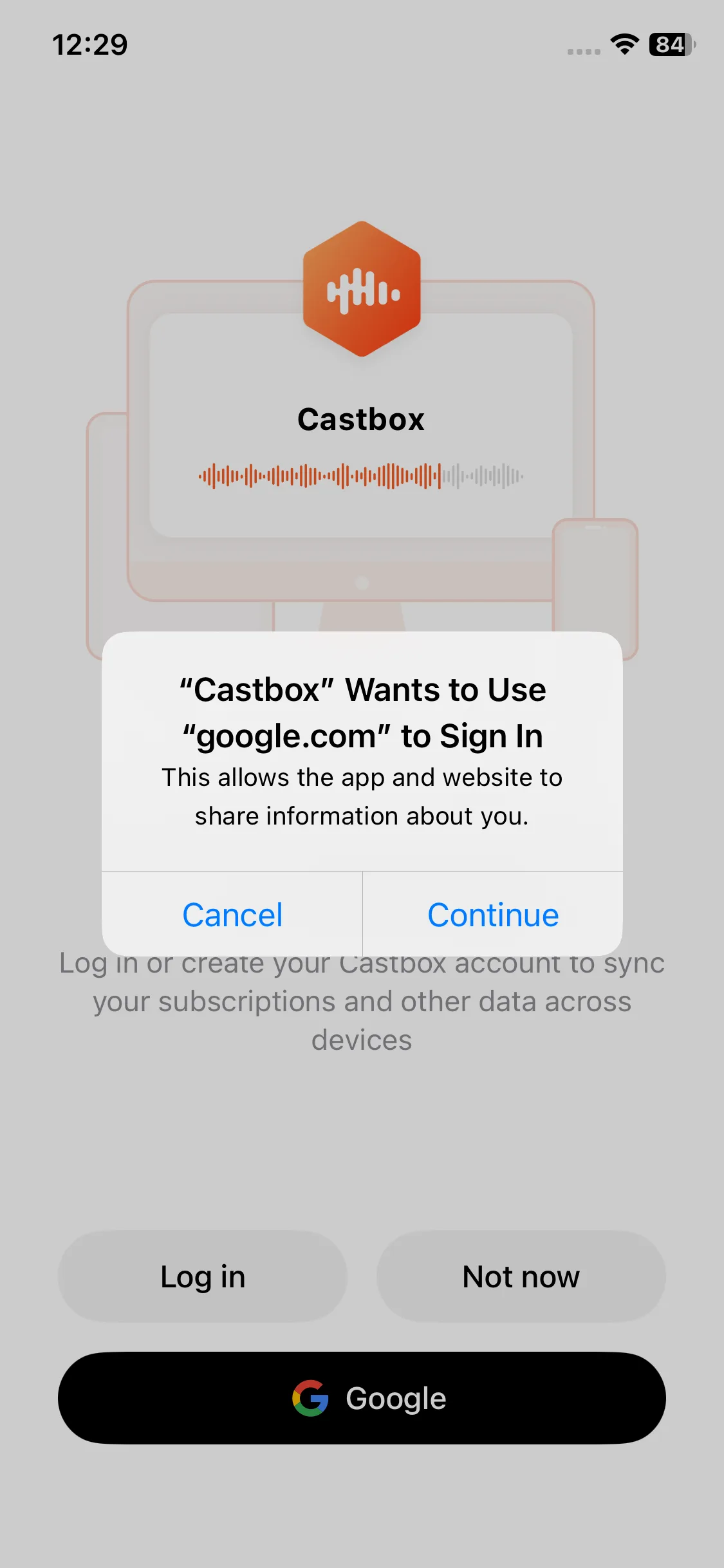Select Not now to skip login
Image resolution: width=724 pixels, height=1568 pixels.
[521, 1276]
